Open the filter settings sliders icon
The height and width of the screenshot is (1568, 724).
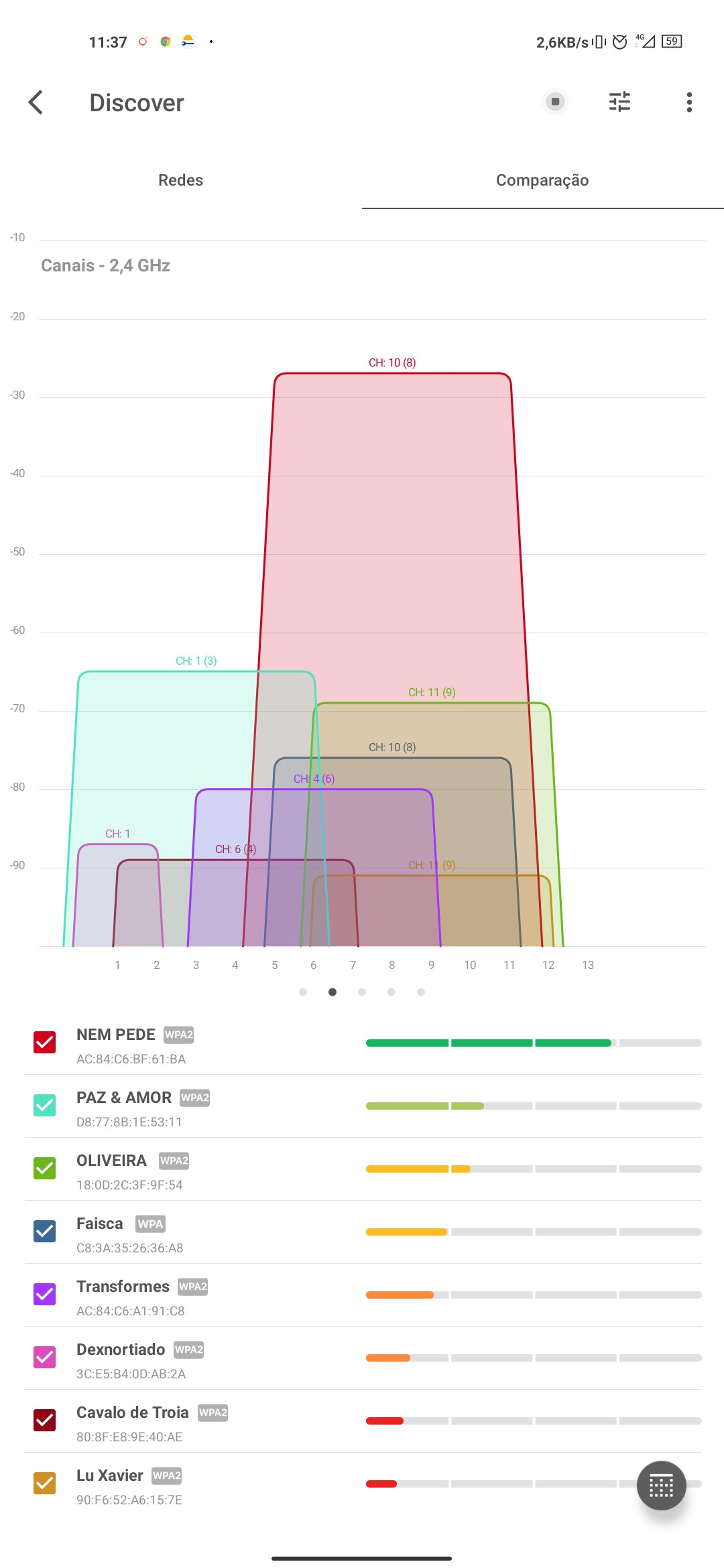coord(619,102)
